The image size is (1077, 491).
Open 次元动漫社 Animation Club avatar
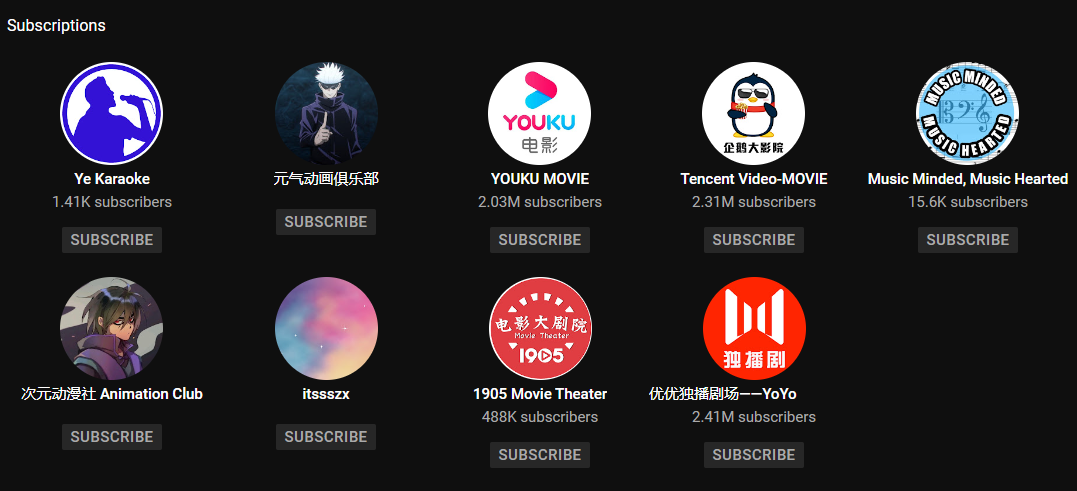[x=112, y=328]
